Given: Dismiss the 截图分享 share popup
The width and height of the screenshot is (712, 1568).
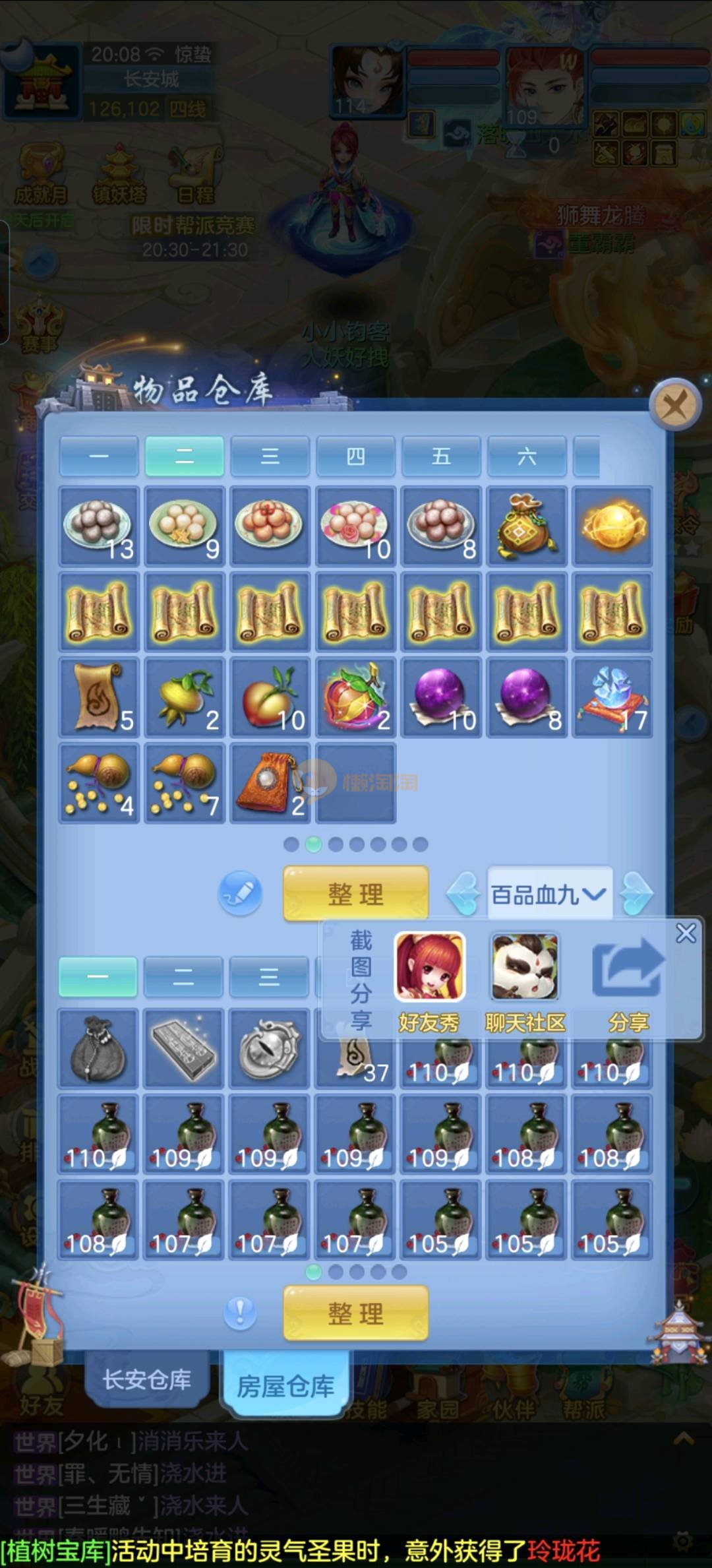Looking at the screenshot, I should (686, 933).
